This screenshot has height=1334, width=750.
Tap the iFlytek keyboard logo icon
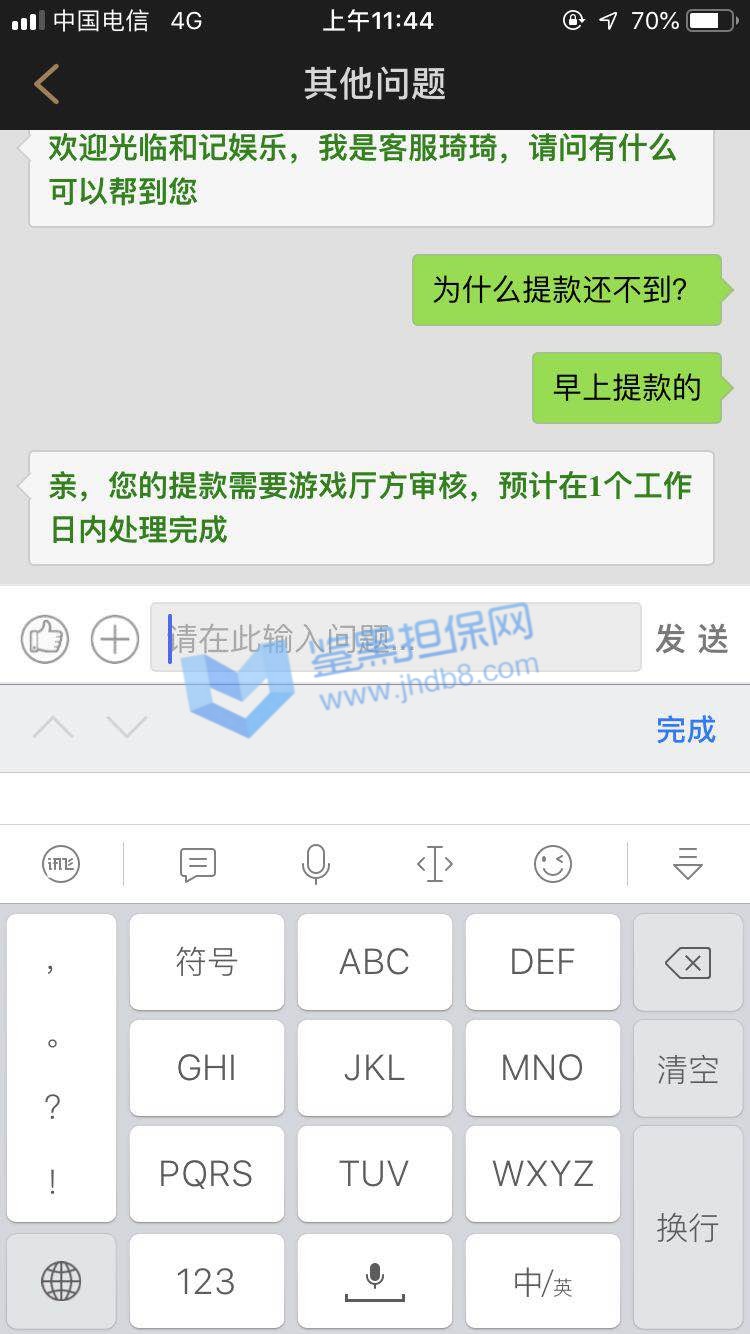[61, 864]
